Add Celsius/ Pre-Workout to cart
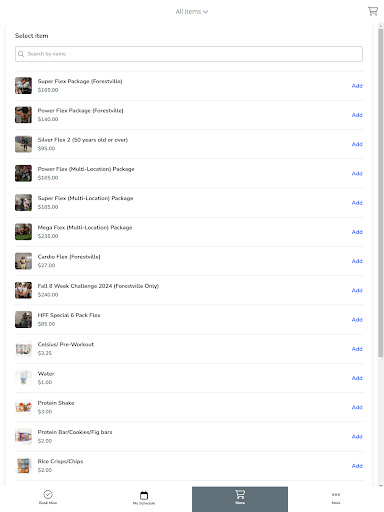The width and height of the screenshot is (384, 512). (x=357, y=349)
